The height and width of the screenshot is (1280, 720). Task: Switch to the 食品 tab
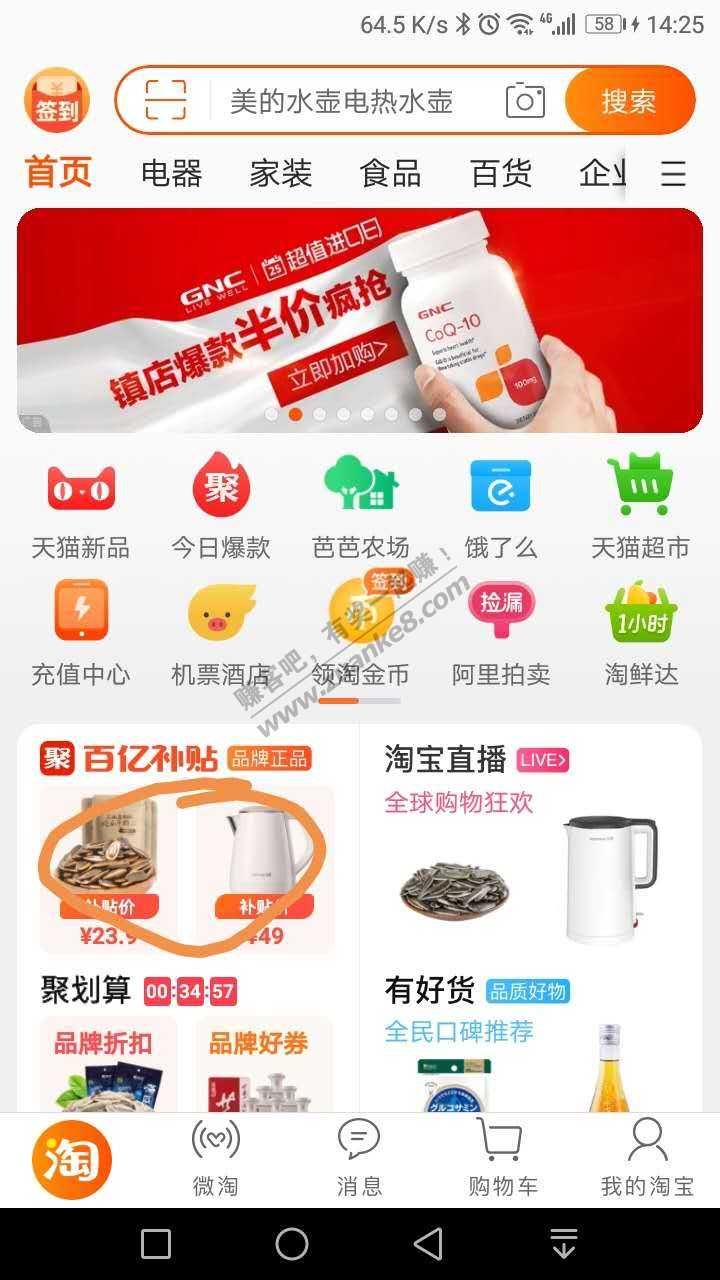[x=390, y=174]
